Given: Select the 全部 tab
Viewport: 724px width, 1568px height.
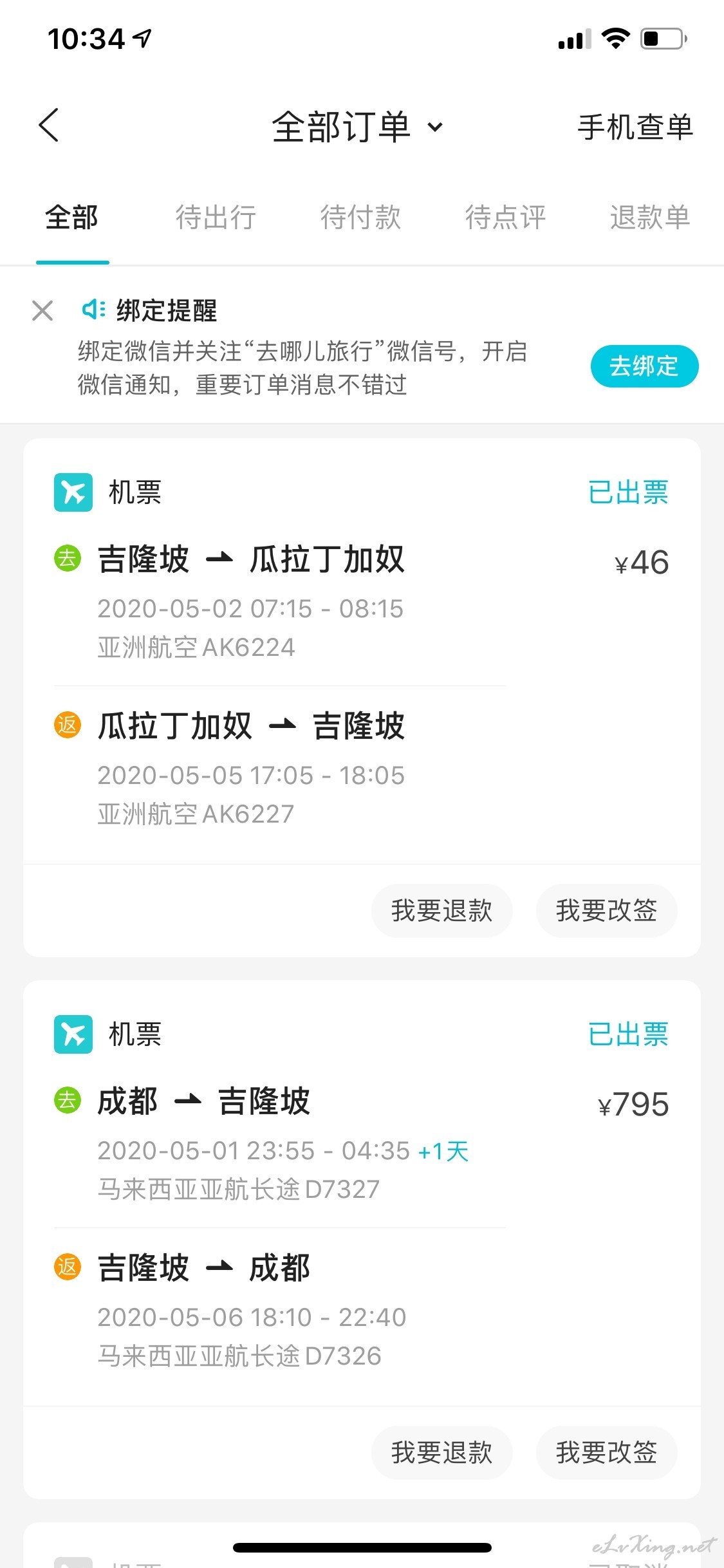Looking at the screenshot, I should [x=72, y=217].
